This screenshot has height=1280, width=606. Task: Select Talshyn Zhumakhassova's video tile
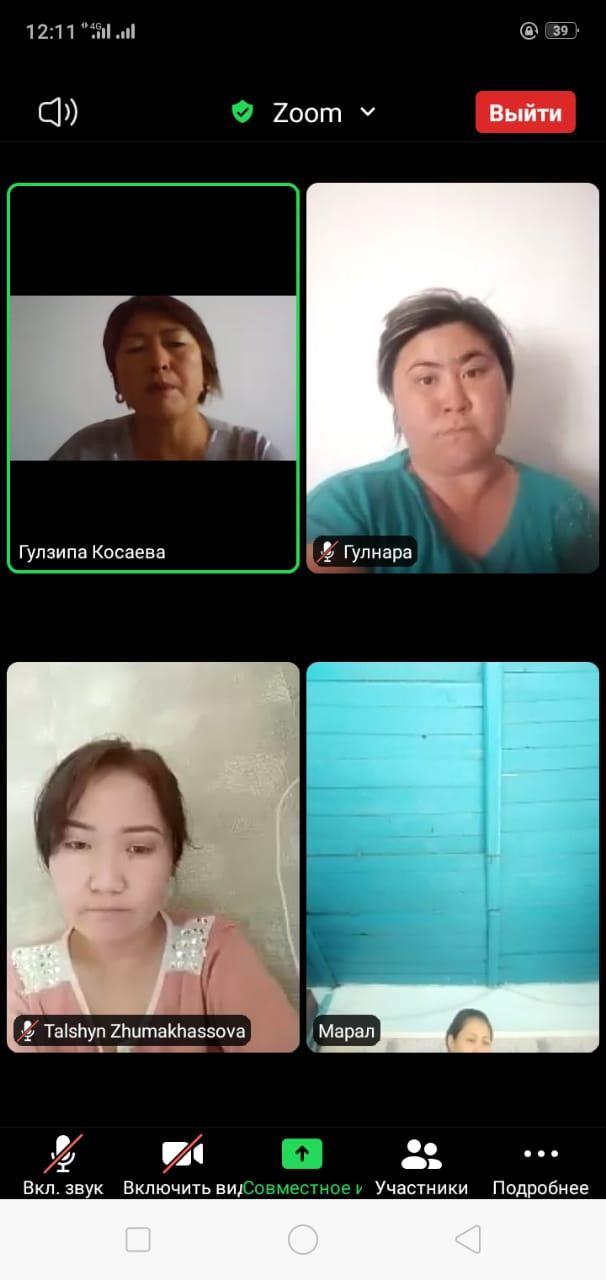point(153,857)
